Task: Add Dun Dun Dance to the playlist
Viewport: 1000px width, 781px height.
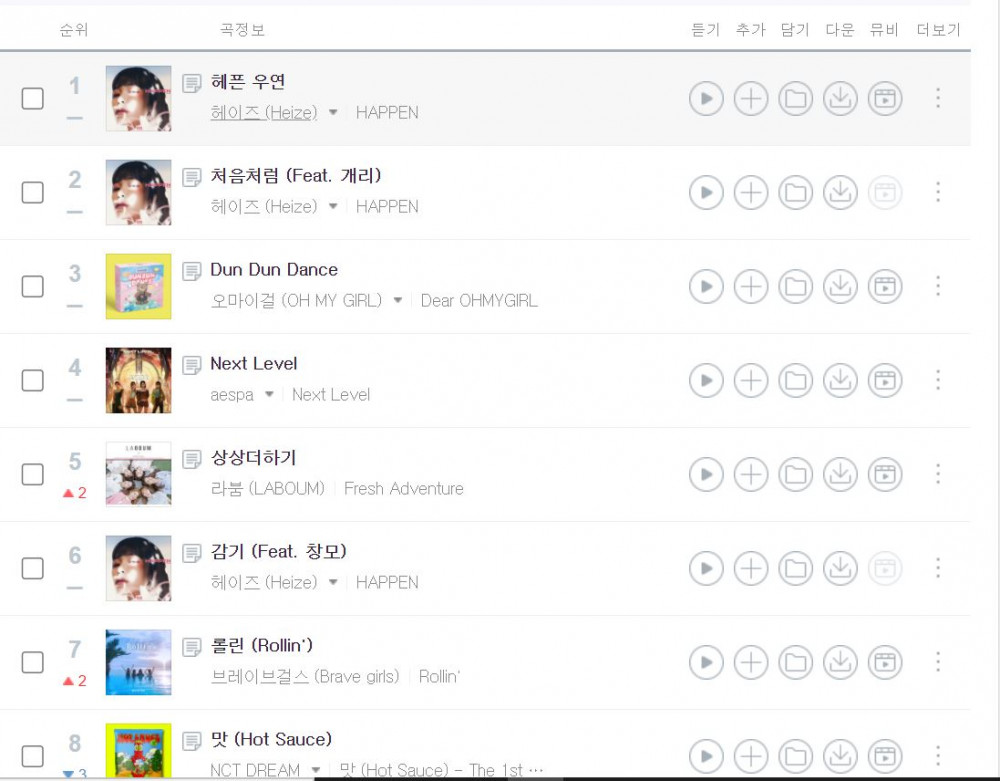Action: tap(751, 286)
